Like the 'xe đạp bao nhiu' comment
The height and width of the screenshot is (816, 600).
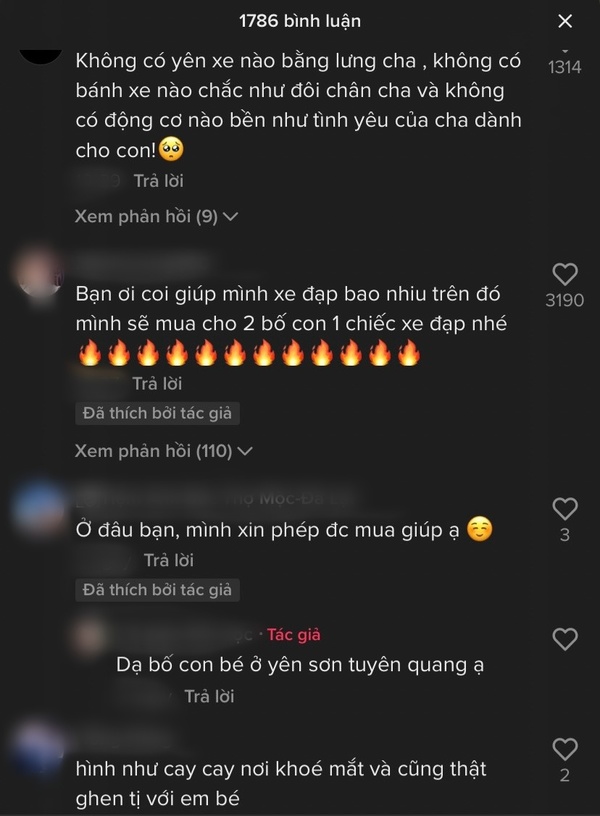coord(565,274)
